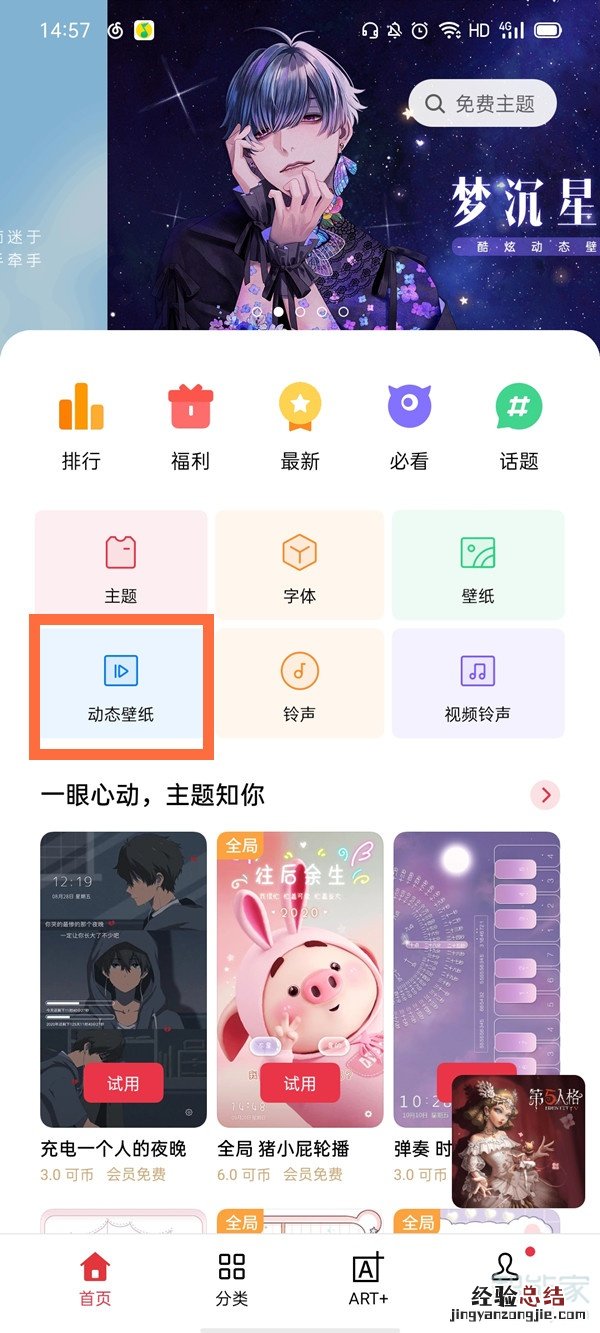Open the 免费主题 search box
This screenshot has width=600, height=1333.
click(x=483, y=103)
